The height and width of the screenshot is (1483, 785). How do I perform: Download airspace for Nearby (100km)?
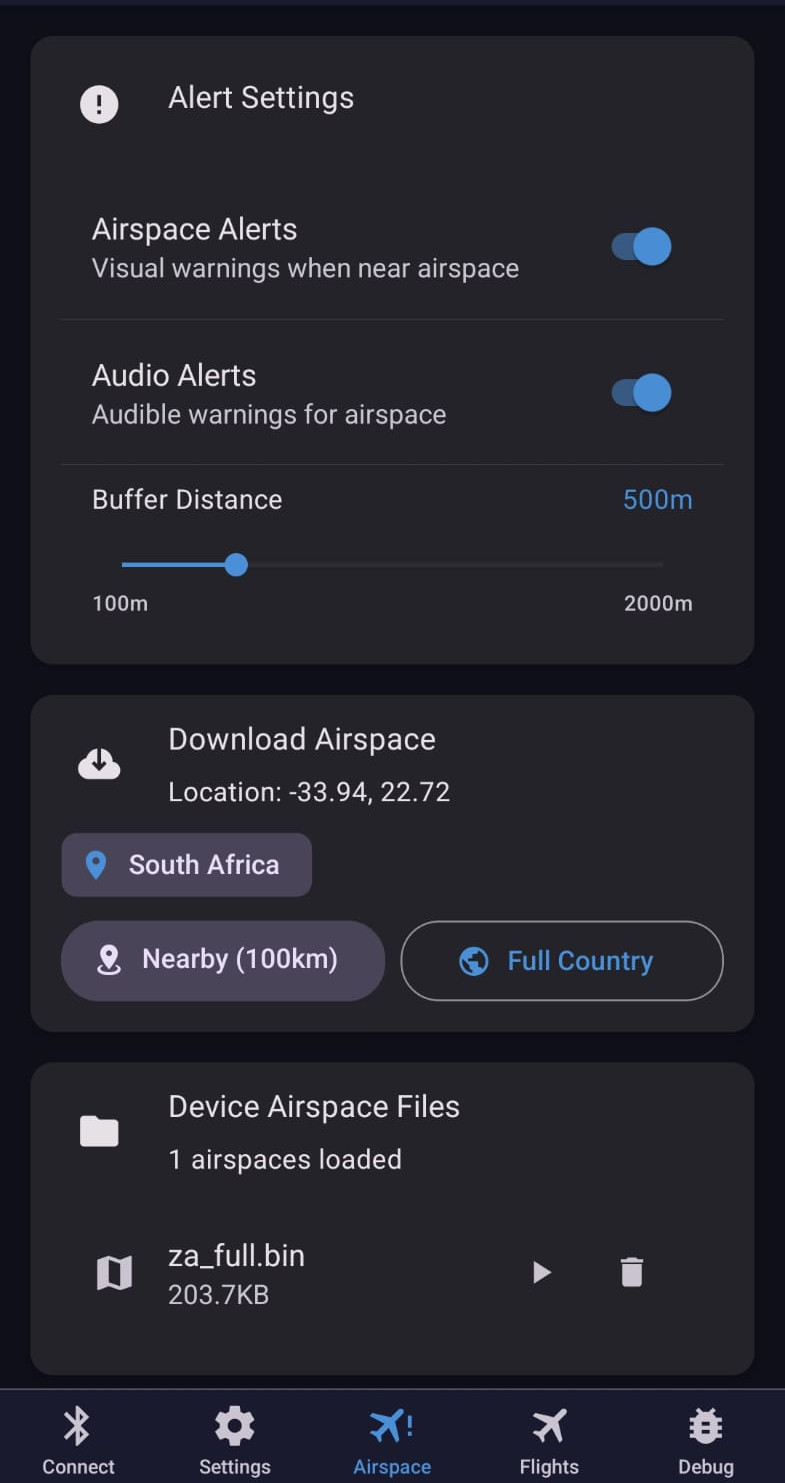click(x=222, y=959)
